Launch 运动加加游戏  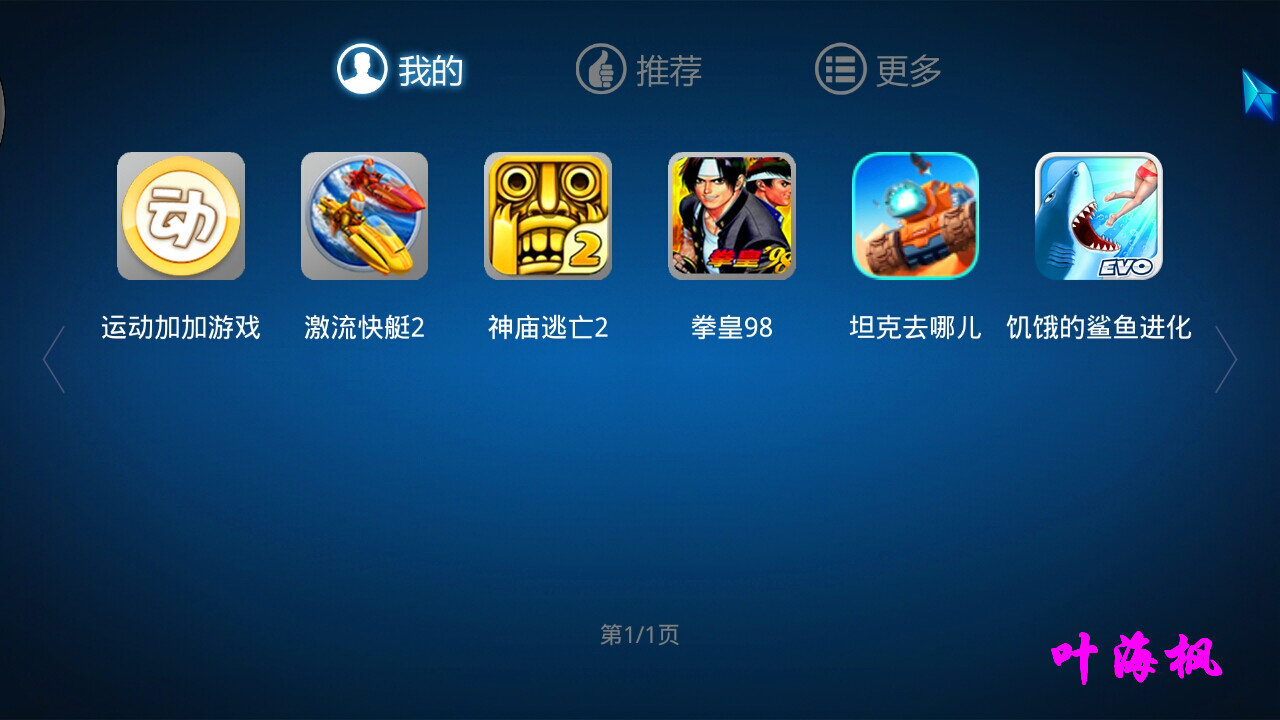[181, 216]
